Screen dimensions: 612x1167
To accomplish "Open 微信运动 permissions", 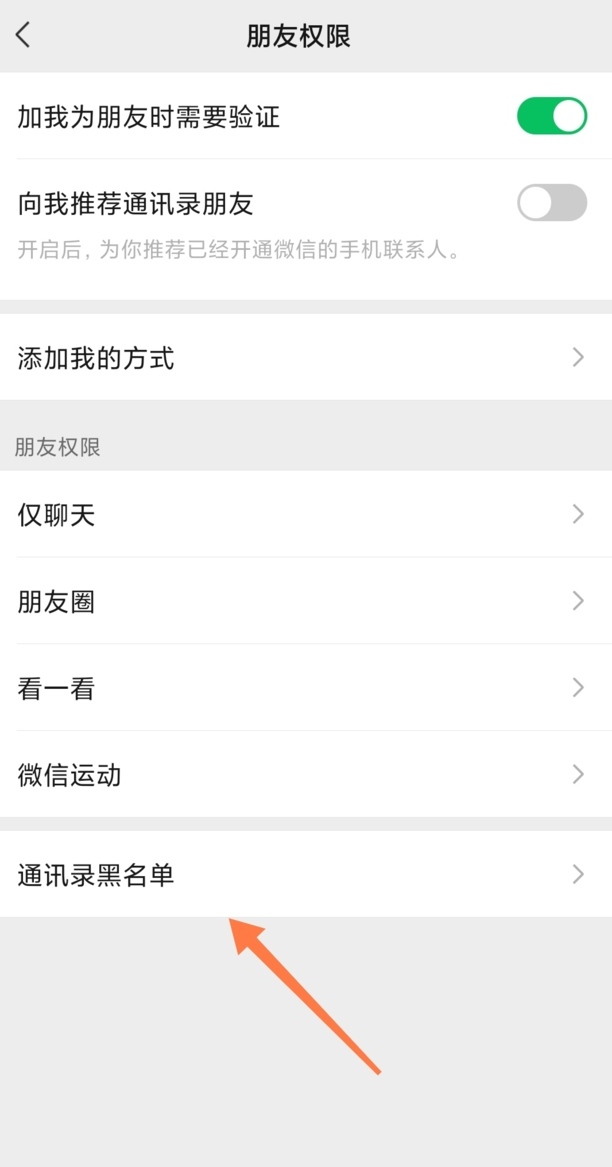I will (x=306, y=774).
